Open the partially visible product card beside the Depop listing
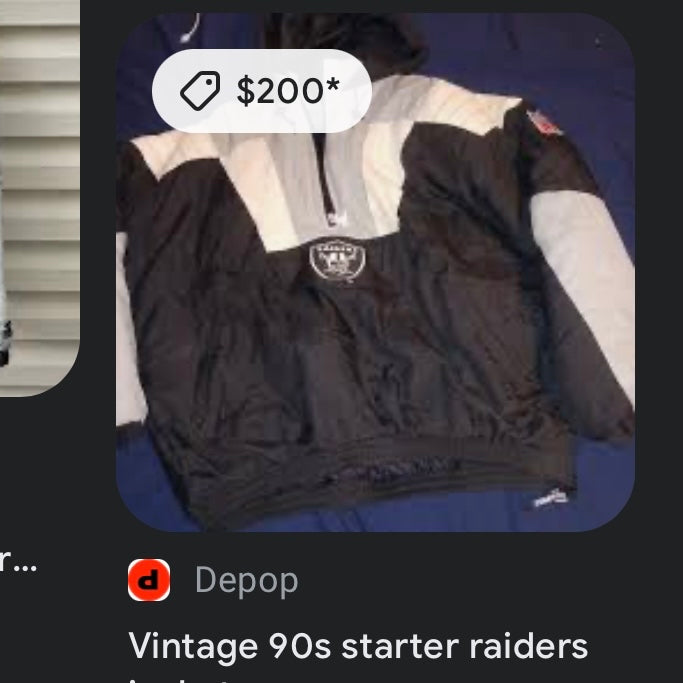Image resolution: width=683 pixels, height=683 pixels. (x=38, y=200)
